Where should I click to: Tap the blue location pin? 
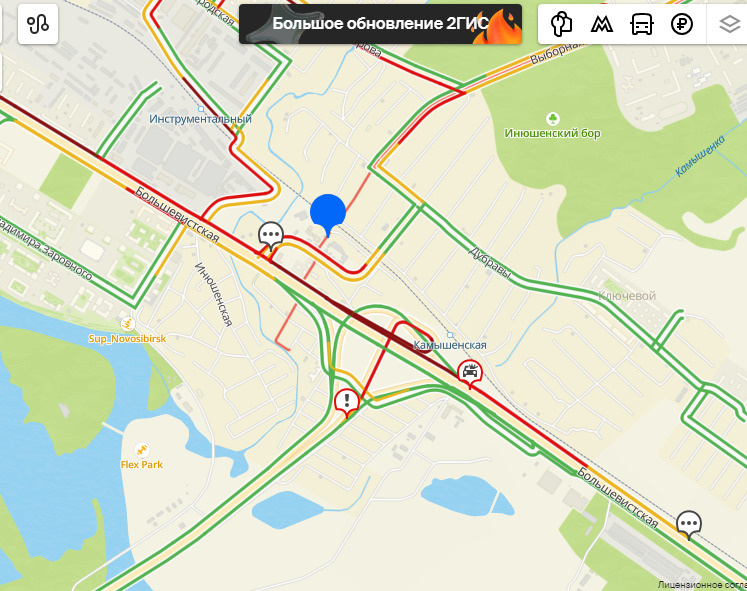pyautogui.click(x=328, y=213)
